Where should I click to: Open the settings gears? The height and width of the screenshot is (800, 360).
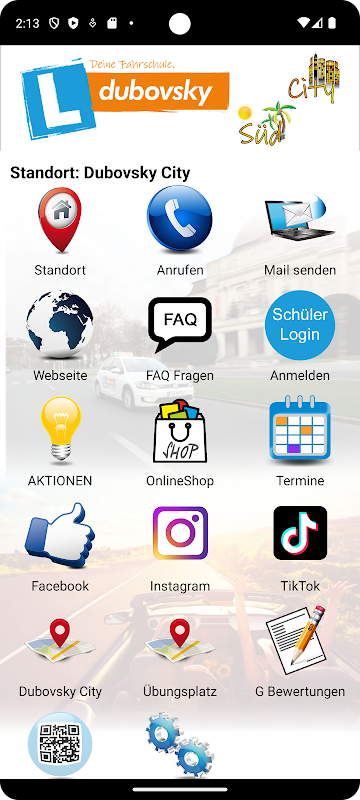click(x=179, y=745)
